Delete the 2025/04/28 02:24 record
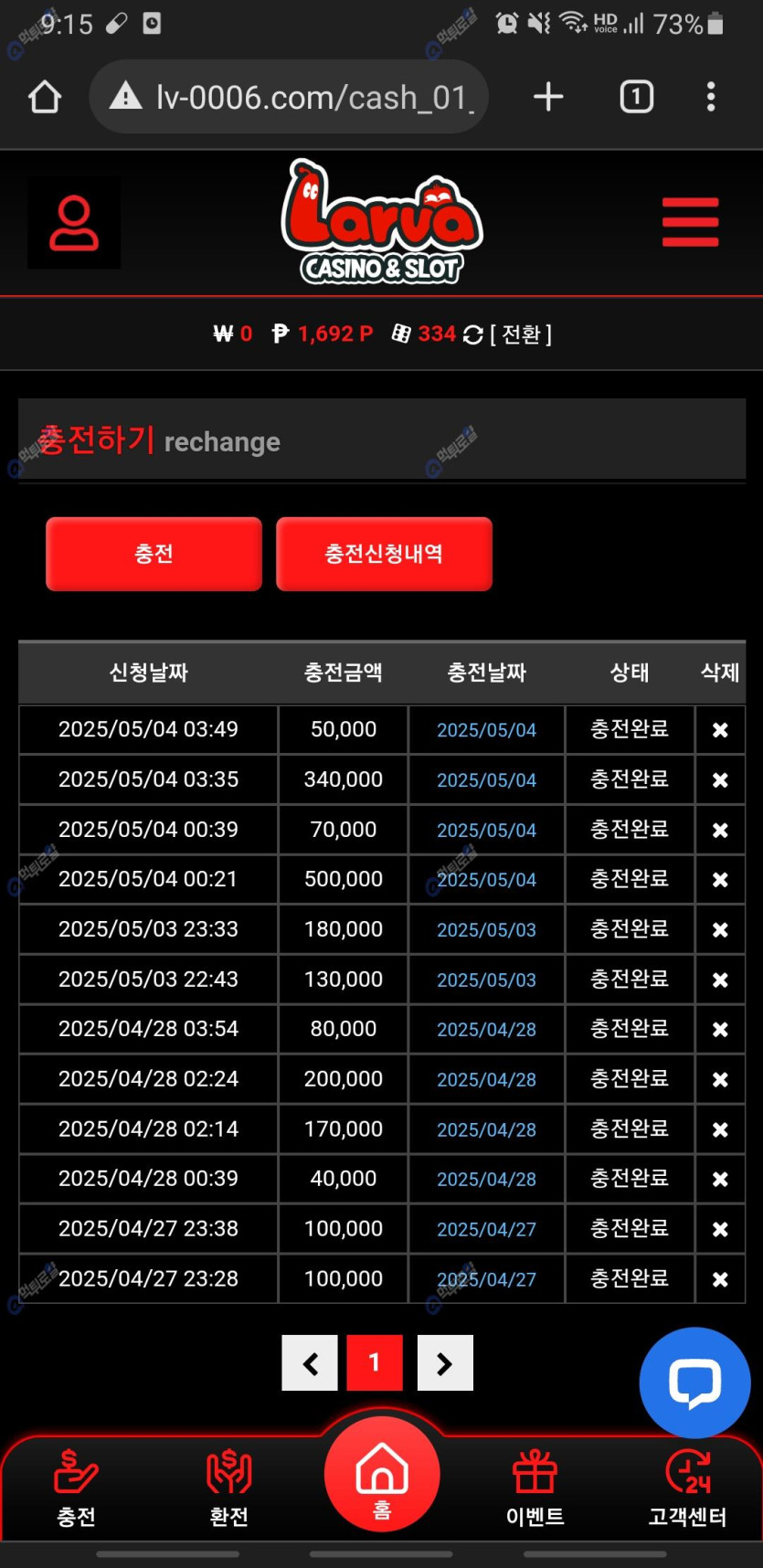Viewport: 763px width, 1568px height. 720,1080
